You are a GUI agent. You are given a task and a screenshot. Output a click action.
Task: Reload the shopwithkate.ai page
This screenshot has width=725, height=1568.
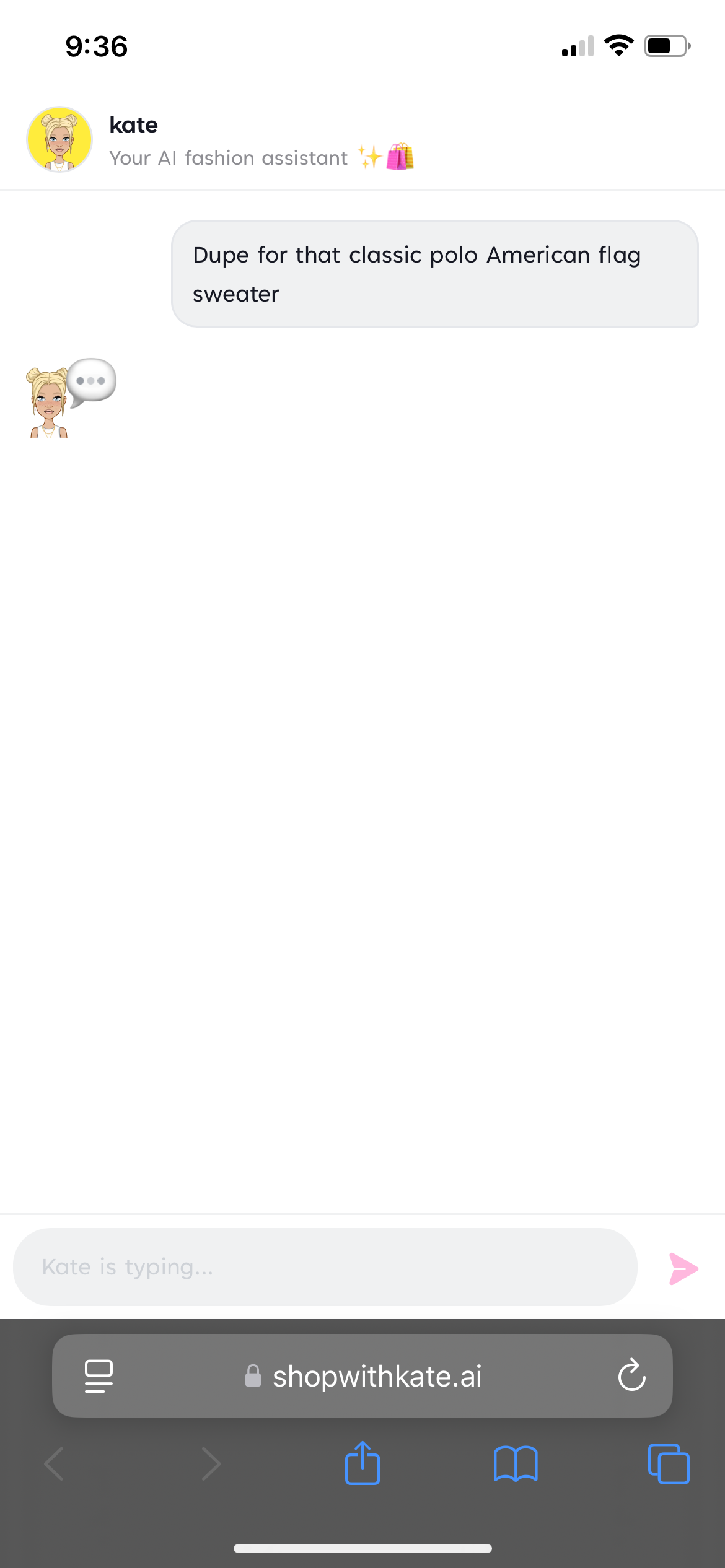631,1375
